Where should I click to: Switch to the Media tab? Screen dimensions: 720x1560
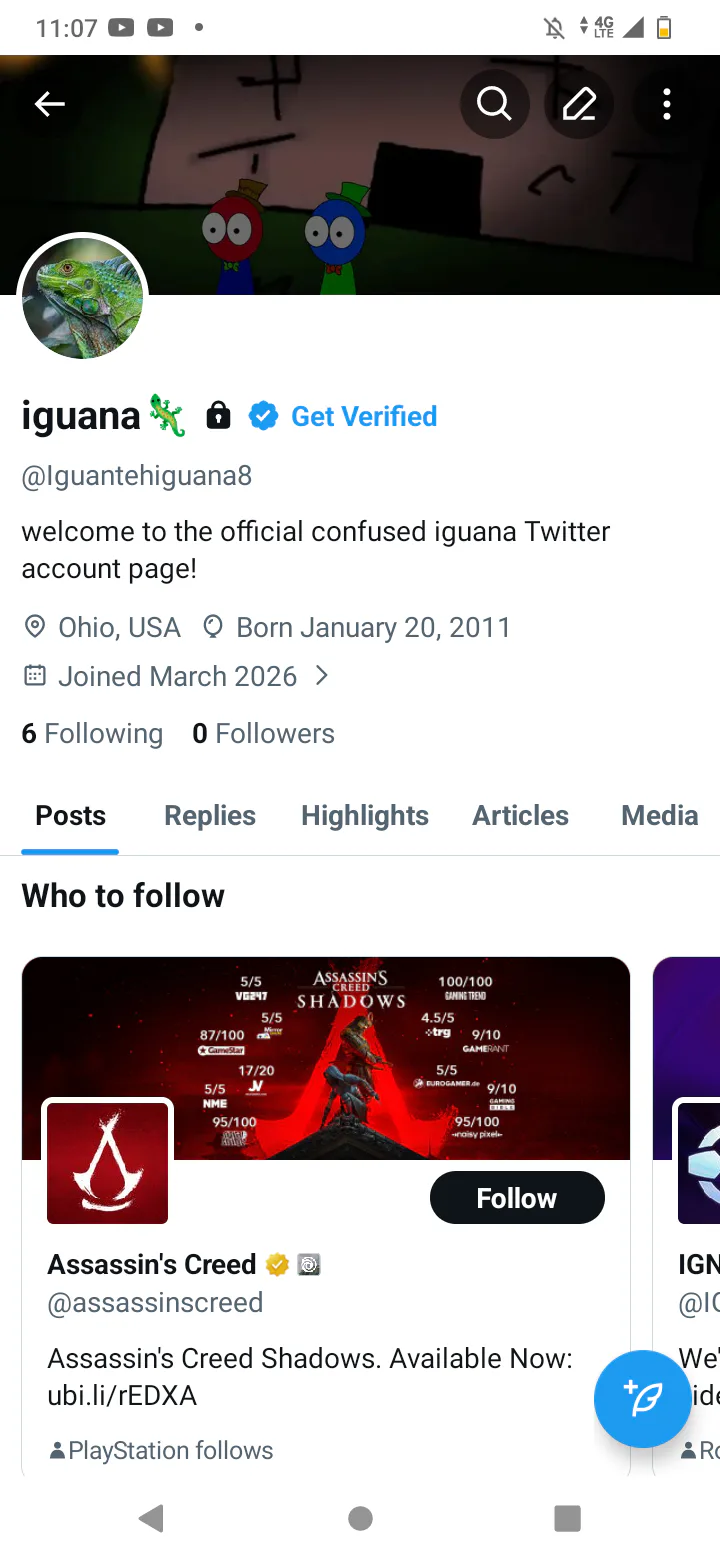660,816
